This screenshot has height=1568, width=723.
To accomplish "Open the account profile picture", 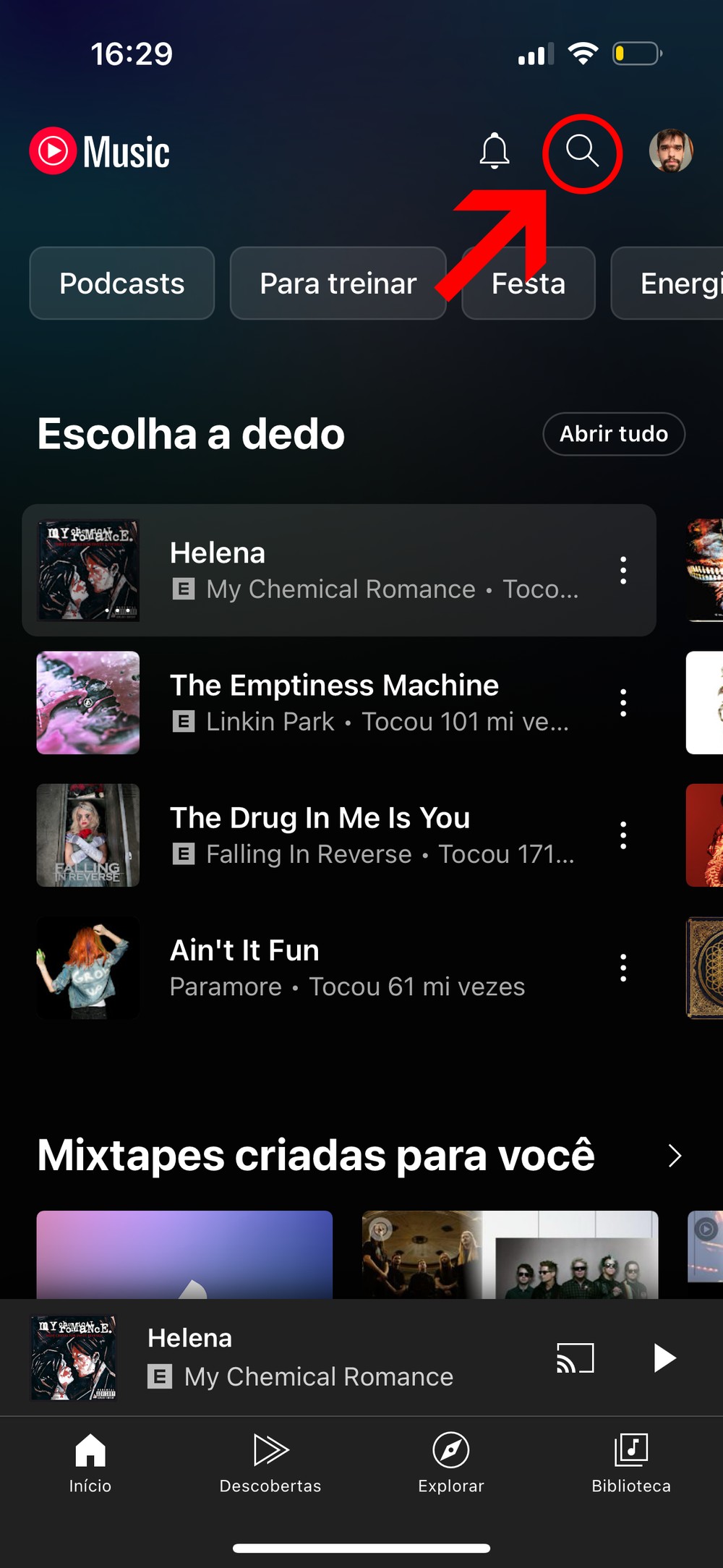I will (x=671, y=151).
